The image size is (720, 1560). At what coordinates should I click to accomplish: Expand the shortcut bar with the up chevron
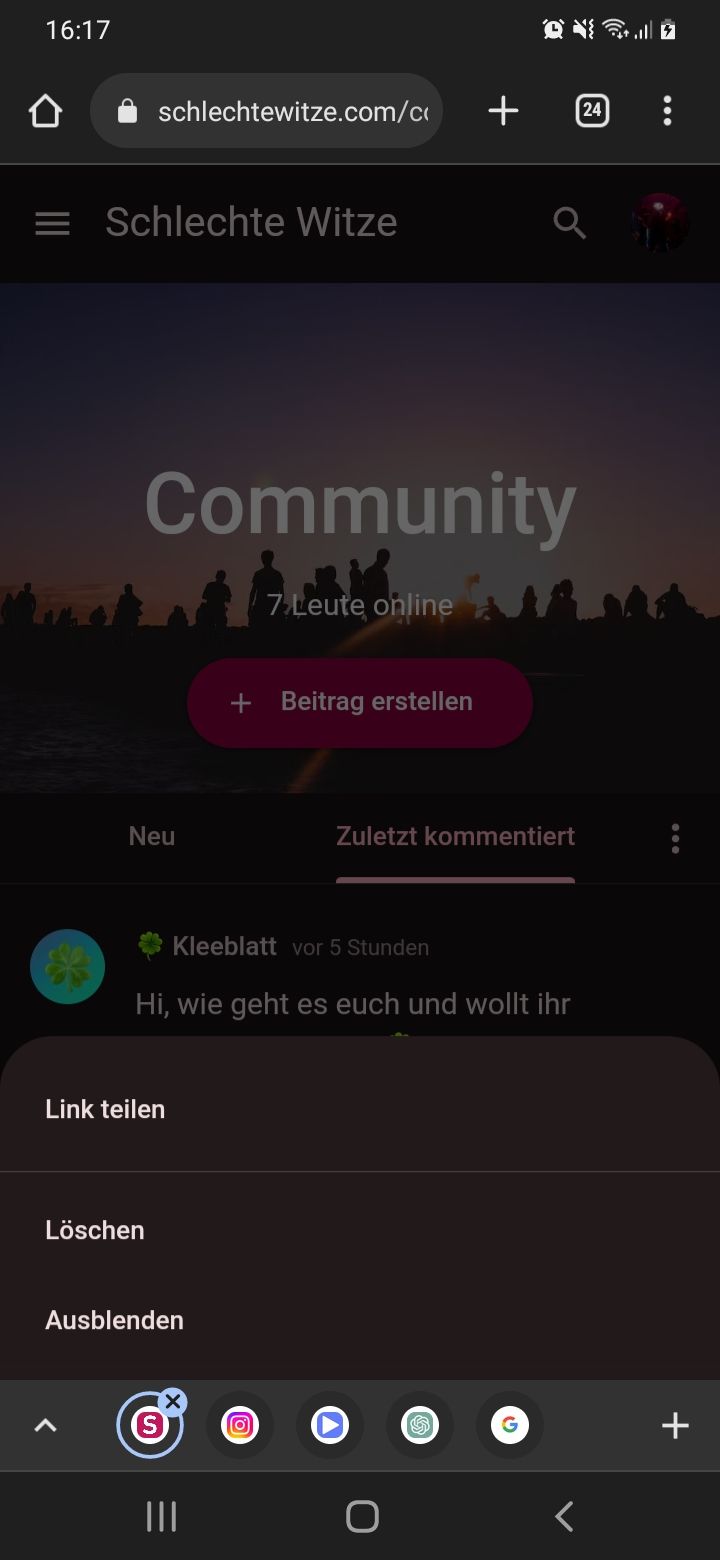(46, 1426)
